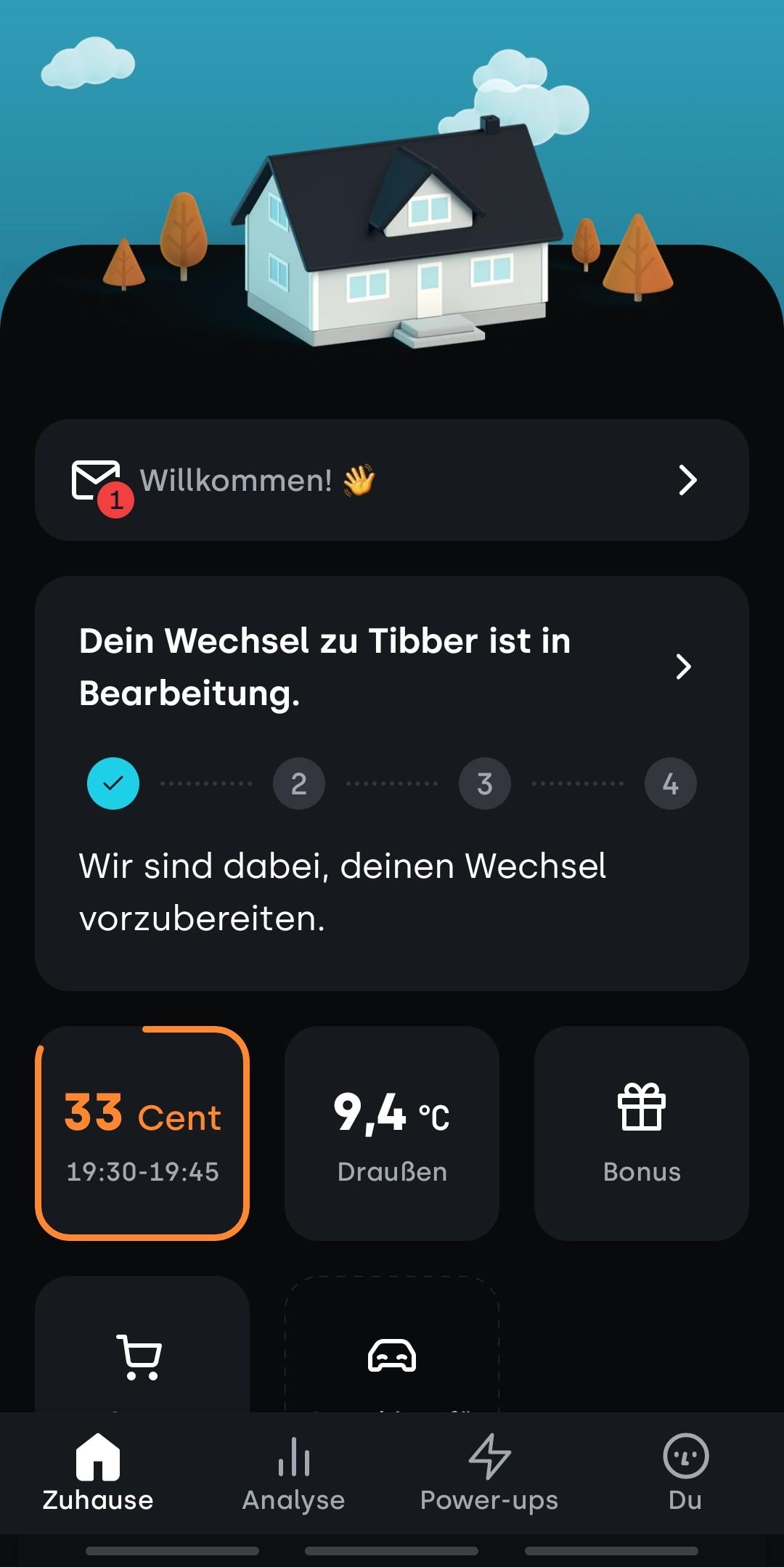Open the Tibber switch status card
Image resolution: width=784 pixels, height=1567 pixels.
pos(392,783)
